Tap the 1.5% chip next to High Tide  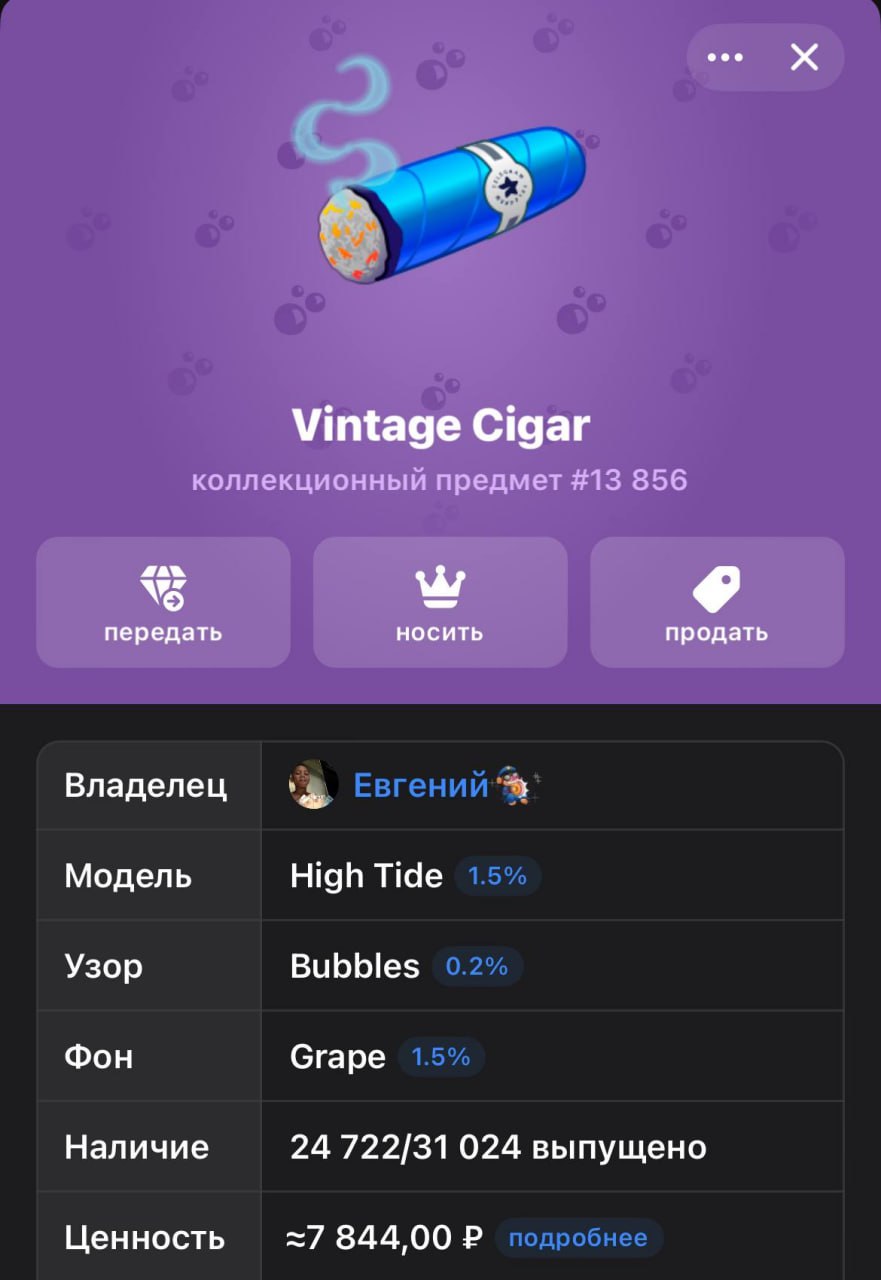pos(497,877)
